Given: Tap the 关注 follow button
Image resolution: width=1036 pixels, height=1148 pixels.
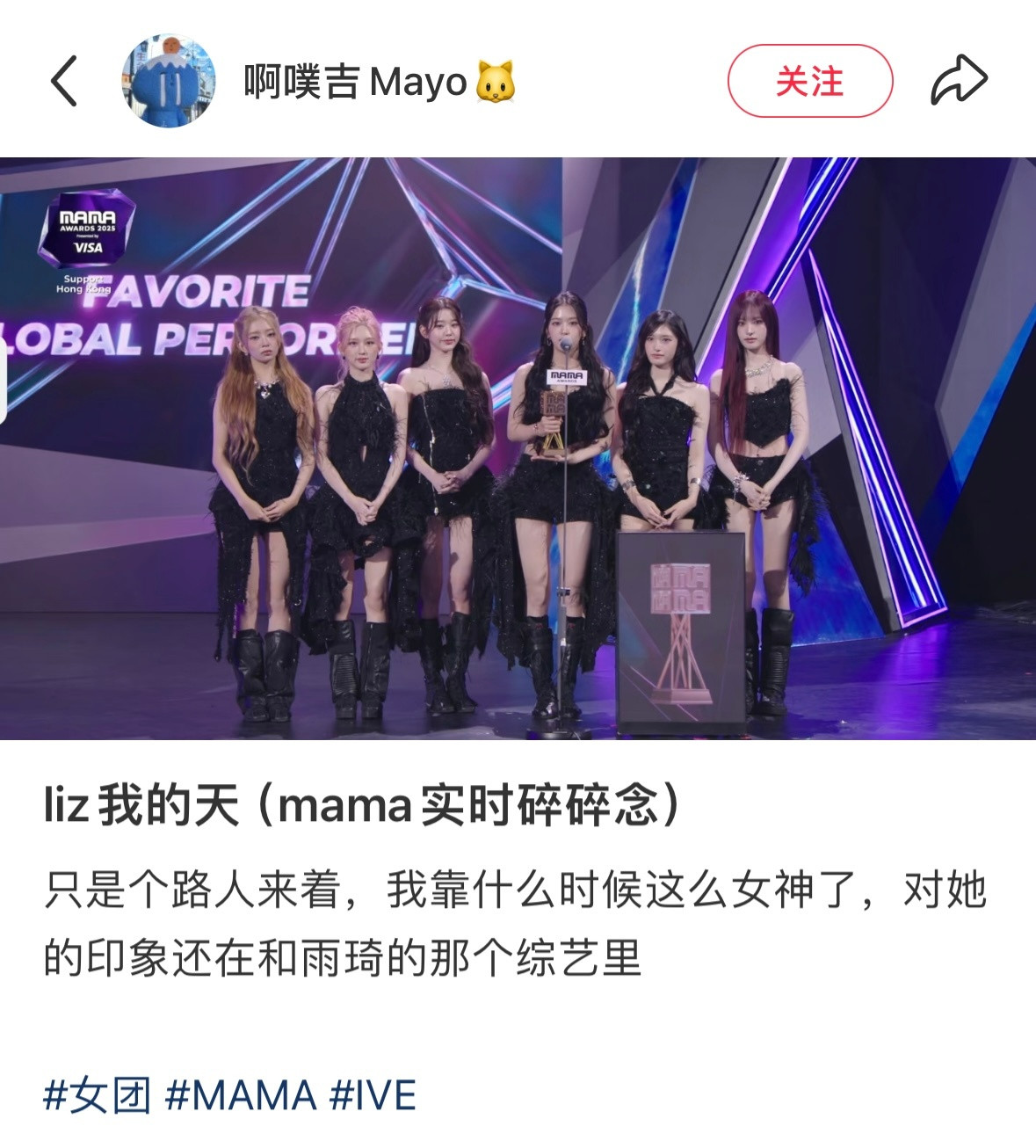Looking at the screenshot, I should 808,79.
